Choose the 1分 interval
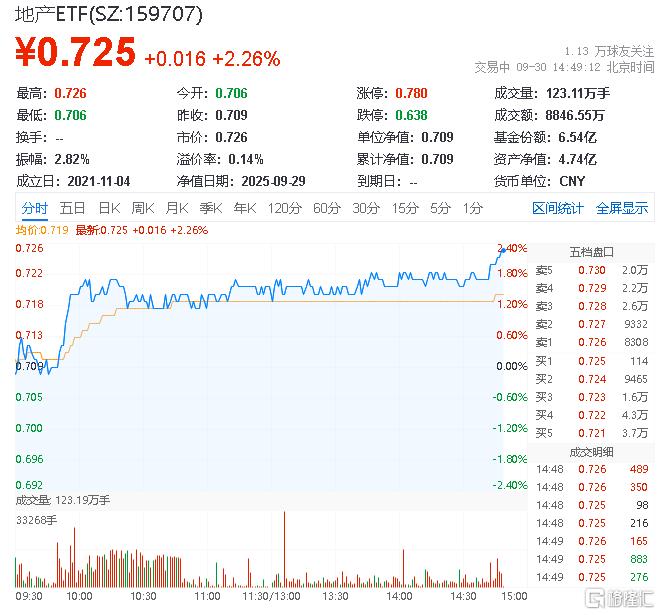660x615 pixels. [x=473, y=208]
